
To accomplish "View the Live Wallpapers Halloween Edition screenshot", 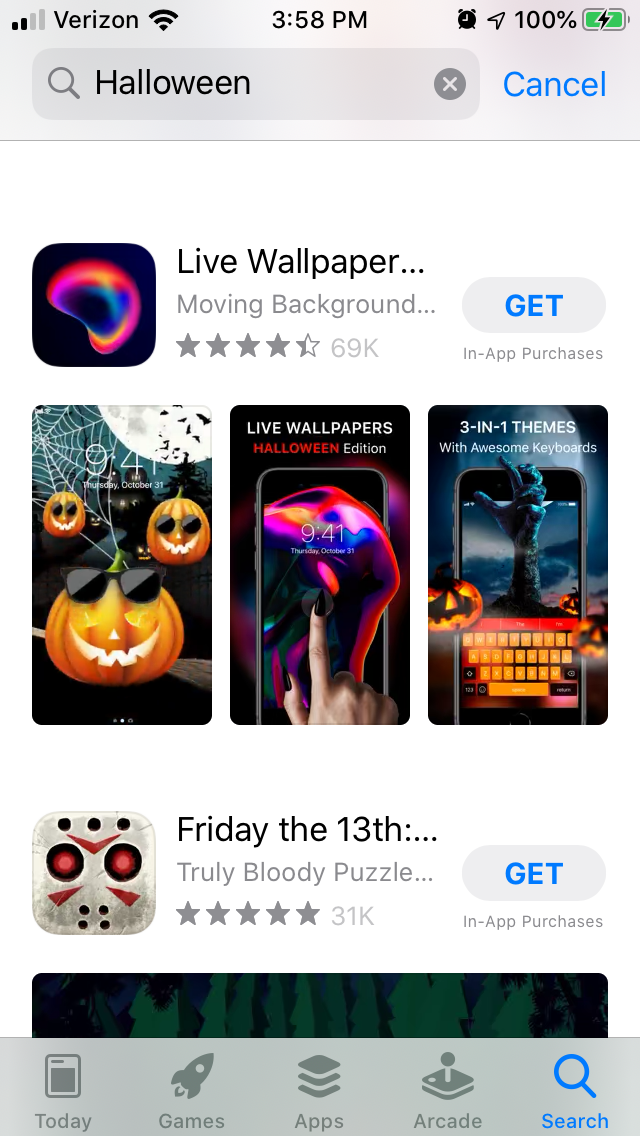I will point(320,564).
